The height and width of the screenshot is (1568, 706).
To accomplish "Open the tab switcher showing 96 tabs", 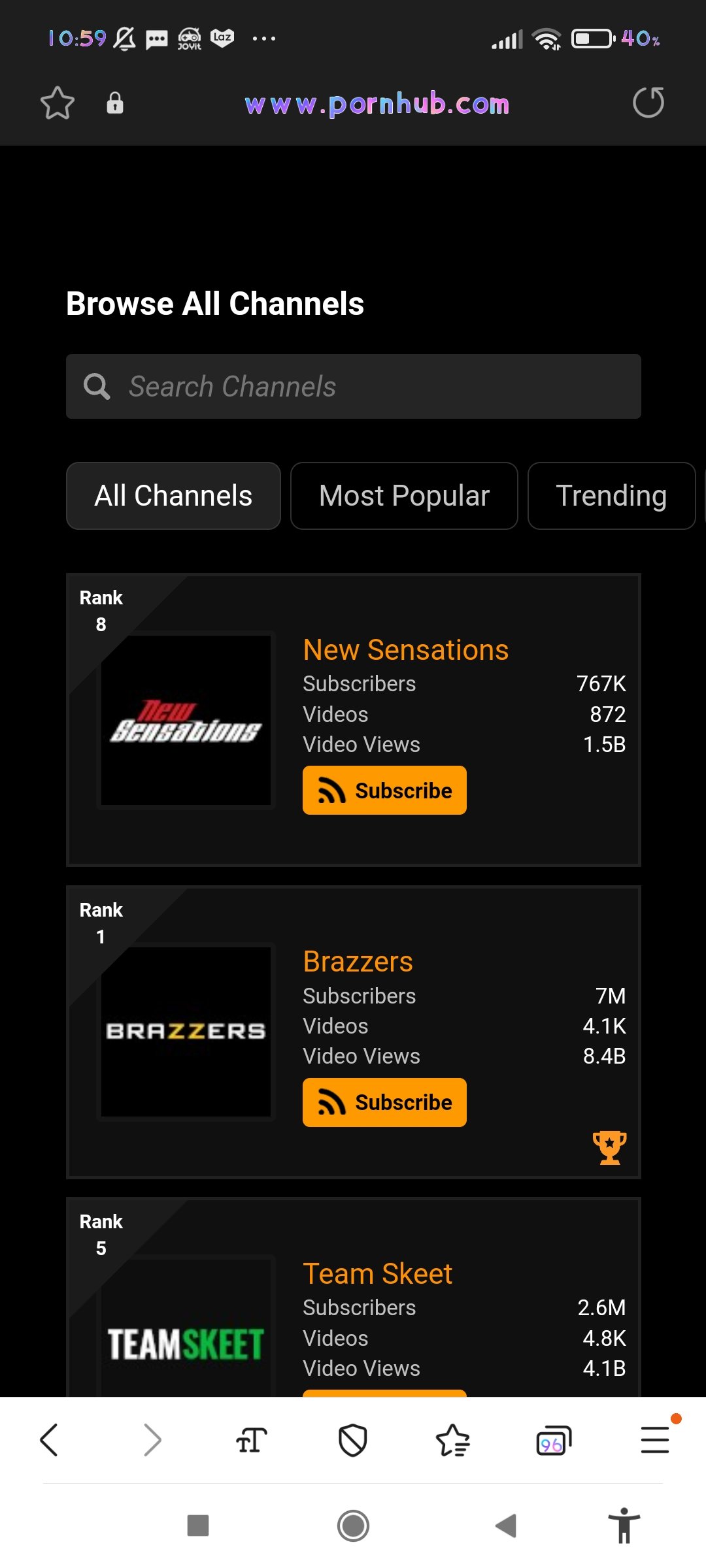I will pos(554,1439).
